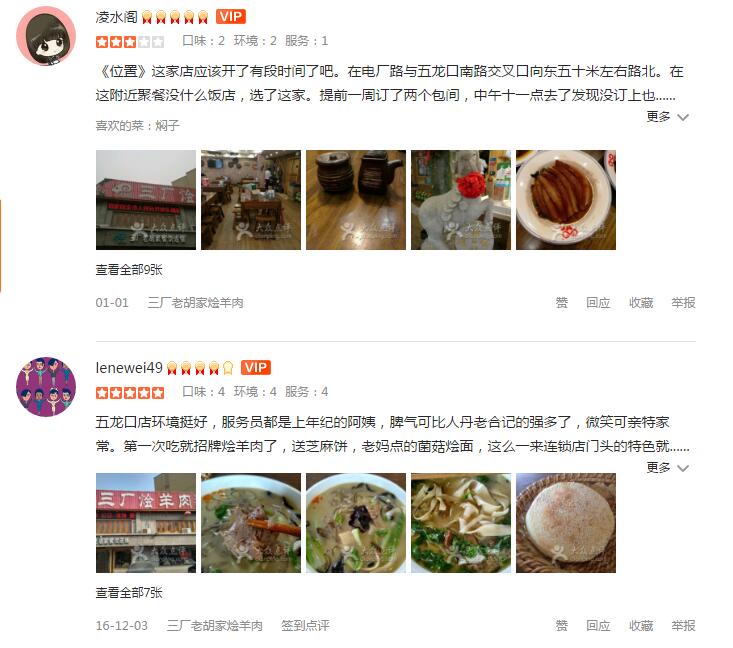Expand 凌水阁's review with 更多

point(666,117)
